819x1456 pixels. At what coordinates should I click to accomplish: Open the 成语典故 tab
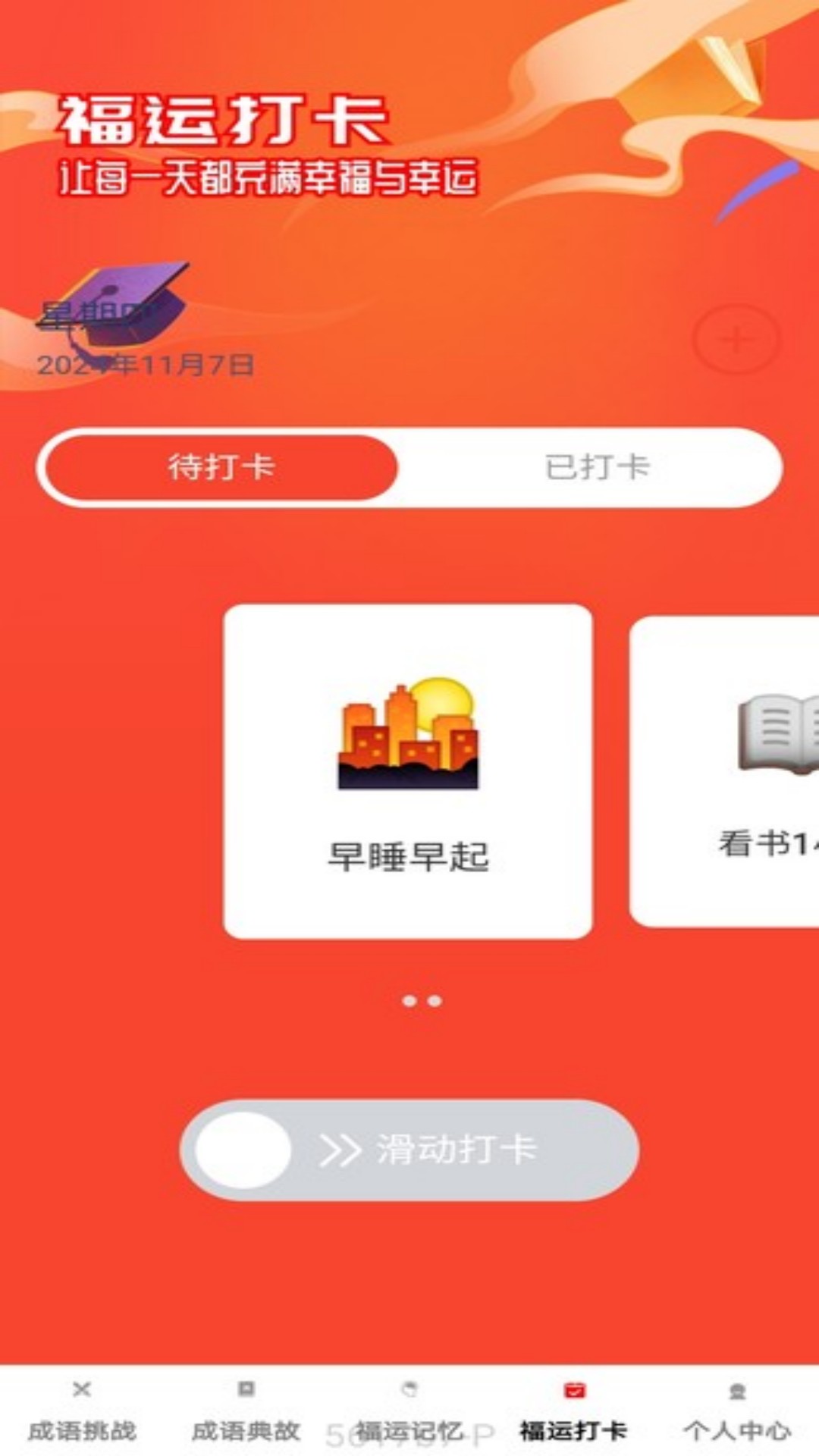[x=246, y=1412]
